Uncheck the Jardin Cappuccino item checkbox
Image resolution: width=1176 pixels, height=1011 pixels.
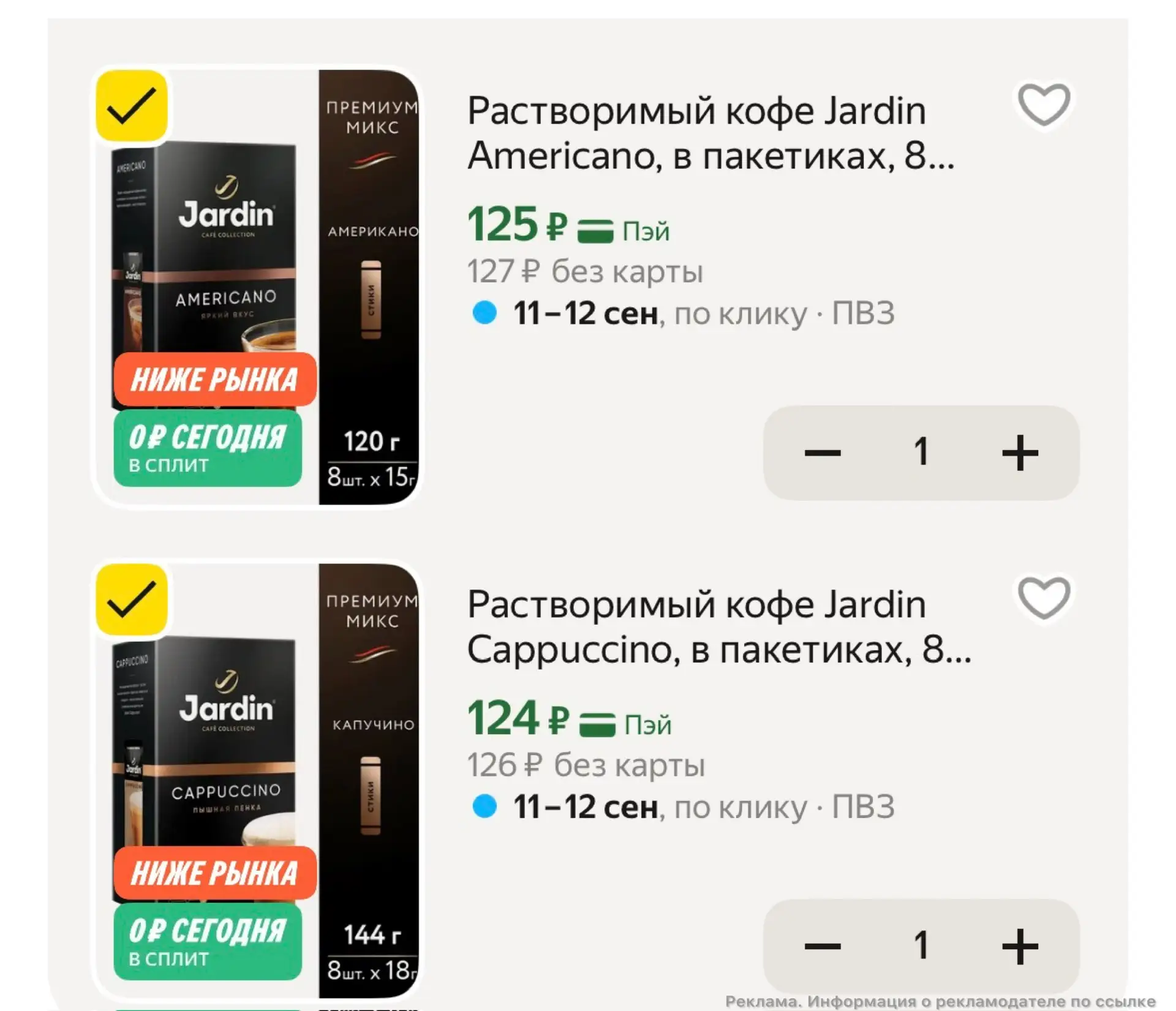tap(132, 599)
